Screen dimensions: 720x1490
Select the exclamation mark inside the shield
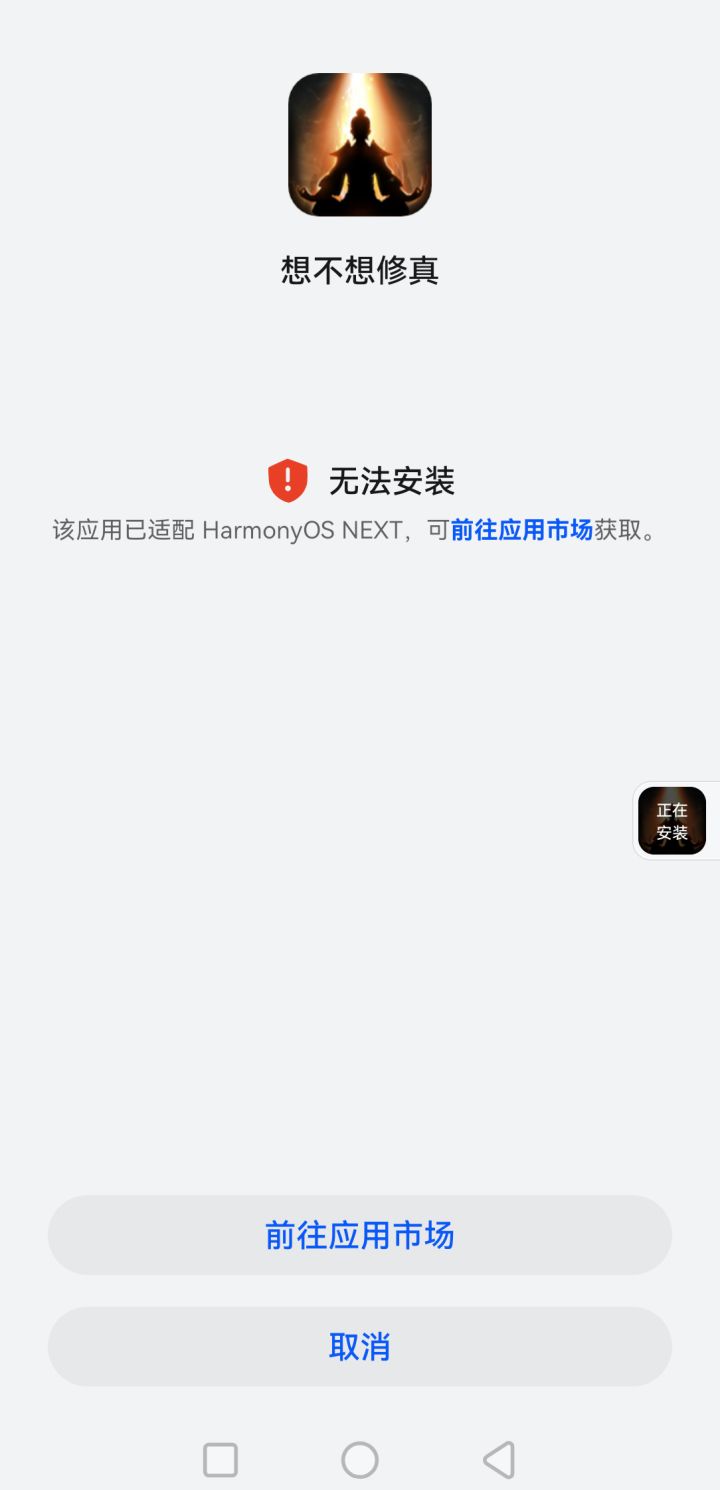[287, 481]
